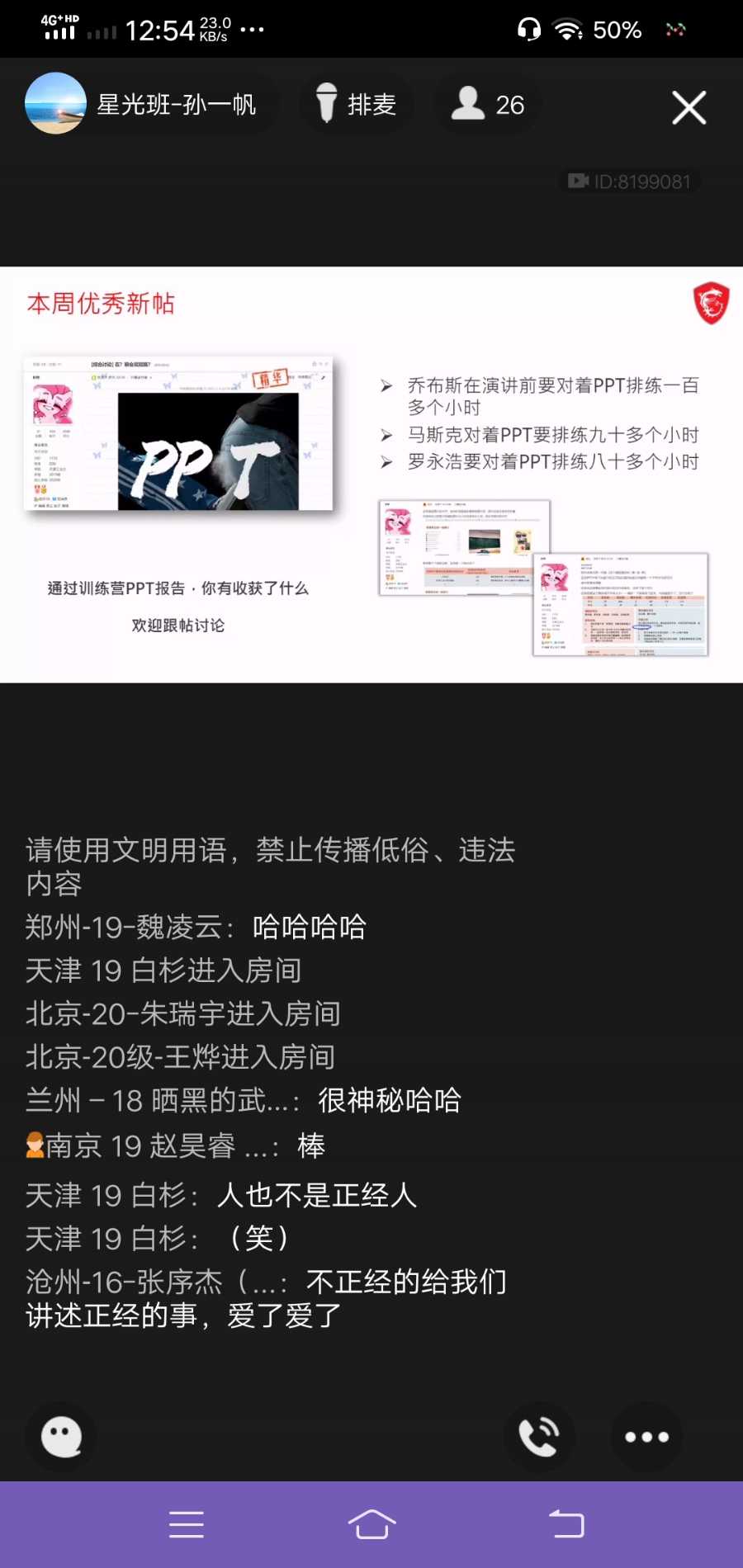
Task: View the 26 participants list
Action: click(x=488, y=105)
